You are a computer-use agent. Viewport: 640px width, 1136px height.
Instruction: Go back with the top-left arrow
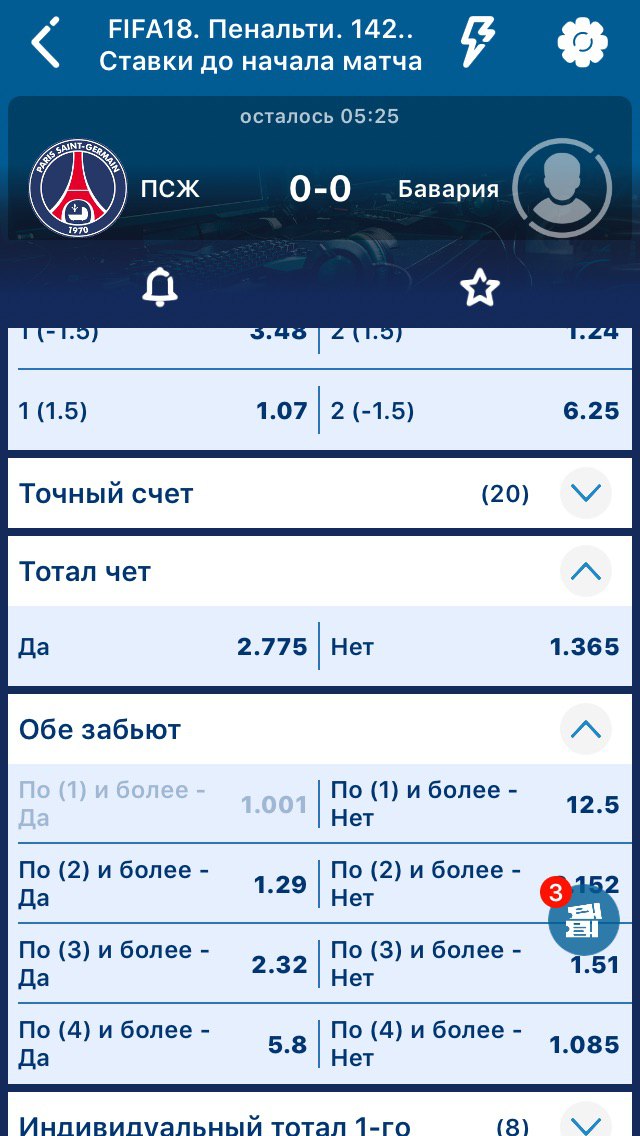(x=45, y=42)
